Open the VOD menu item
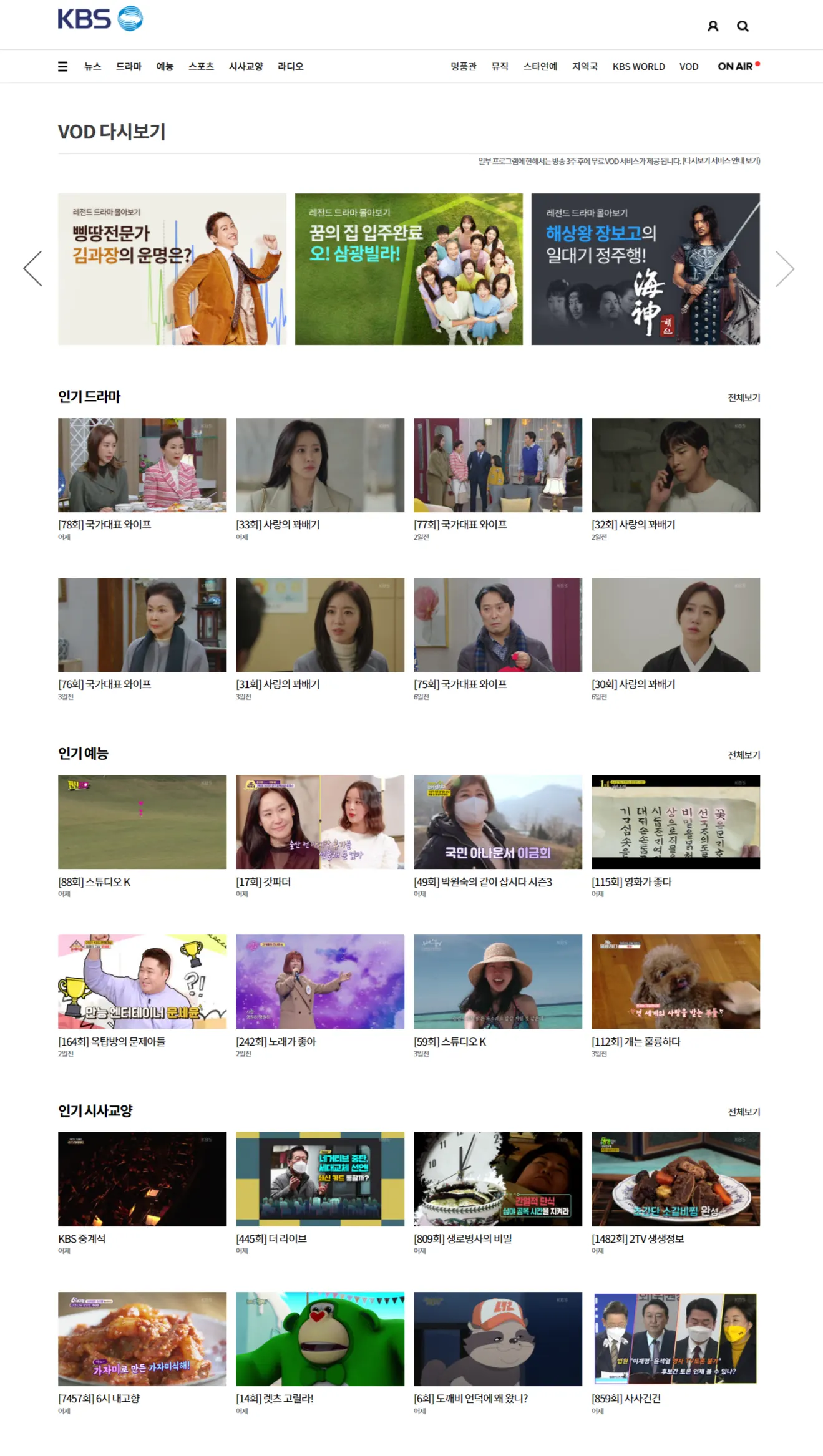This screenshot has height=1456, width=823. pyautogui.click(x=689, y=66)
